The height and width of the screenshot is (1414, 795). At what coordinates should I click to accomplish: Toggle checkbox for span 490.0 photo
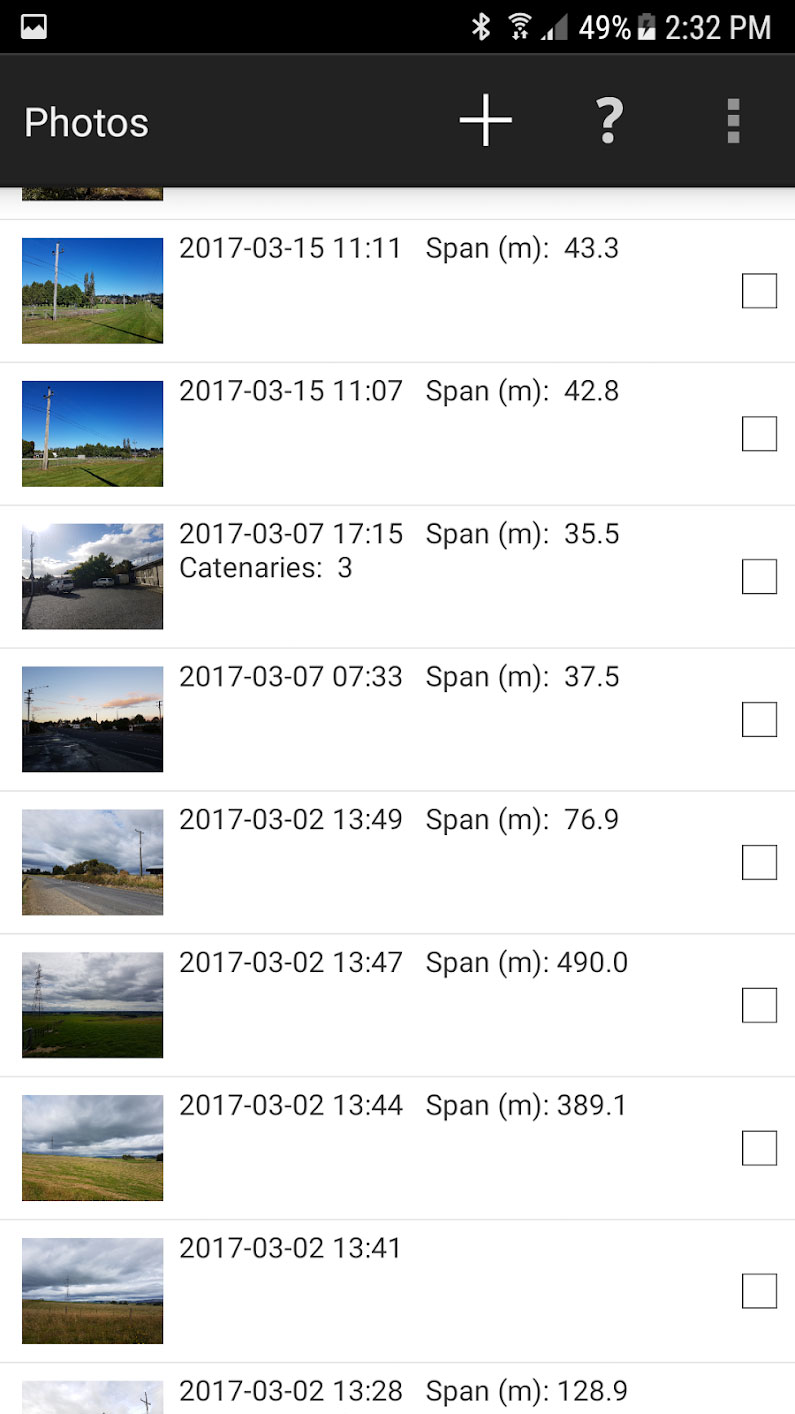click(x=759, y=1005)
